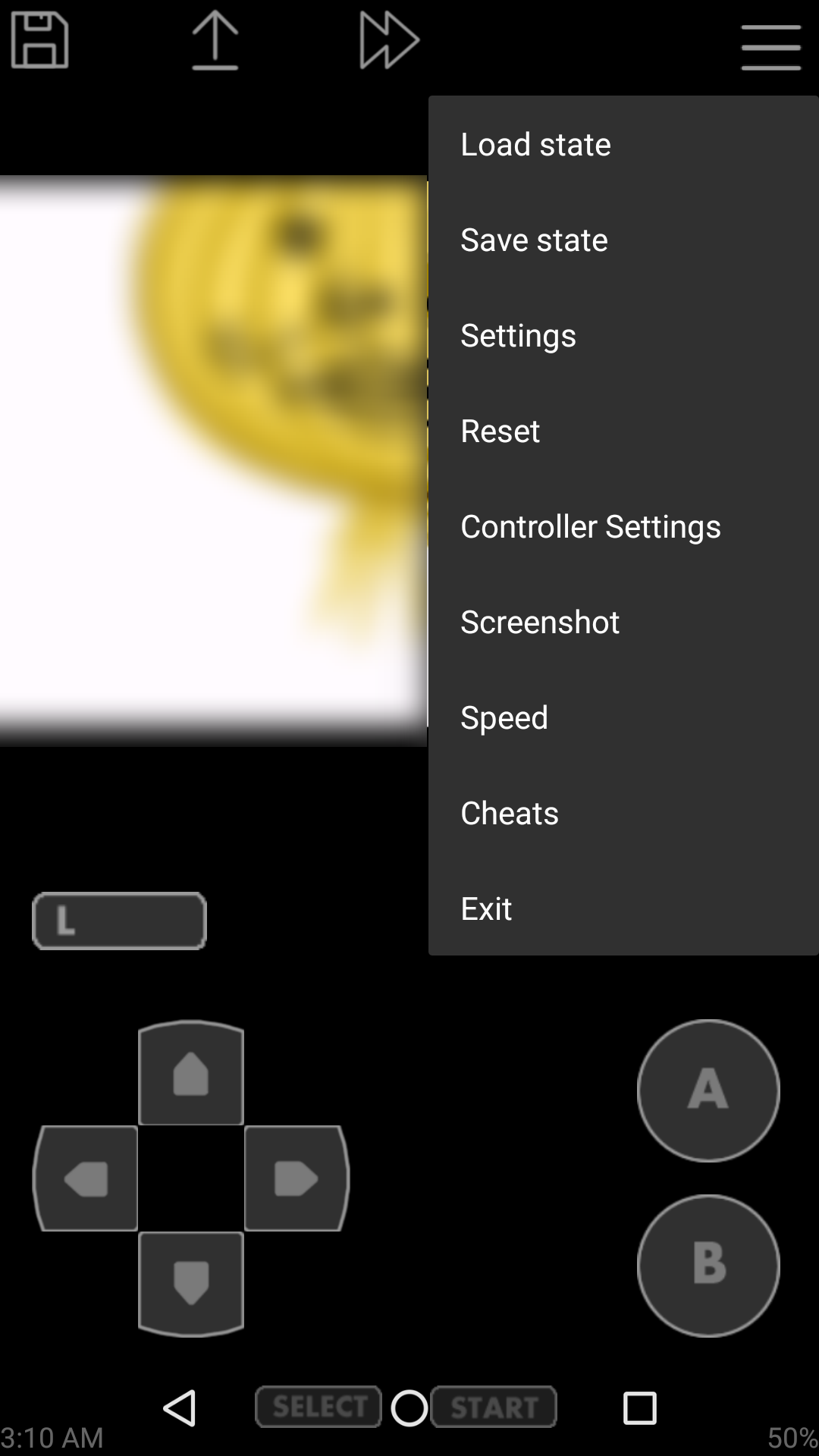
Task: Tap the D-pad up arrow
Action: click(x=191, y=1074)
